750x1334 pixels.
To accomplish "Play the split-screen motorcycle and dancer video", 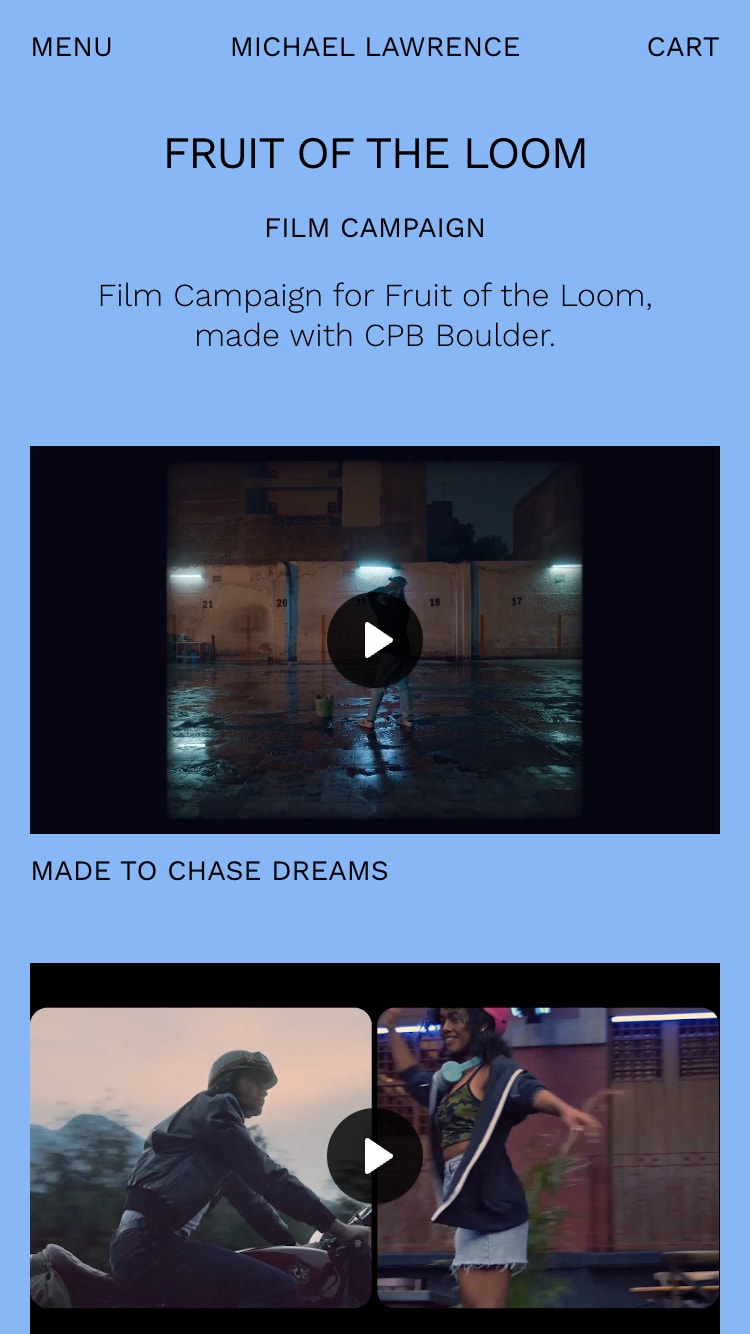I will 375,1156.
